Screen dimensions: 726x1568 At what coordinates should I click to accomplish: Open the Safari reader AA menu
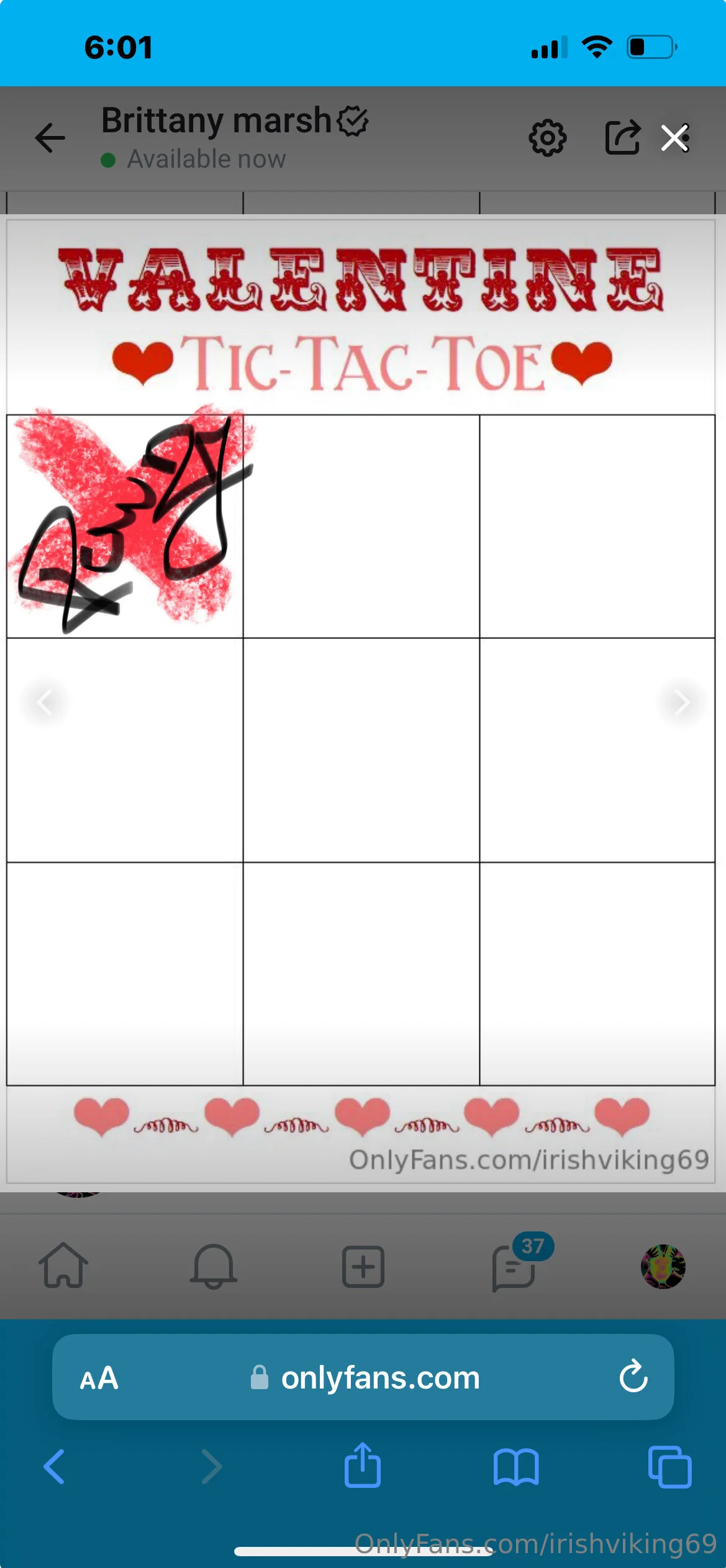tap(99, 1378)
